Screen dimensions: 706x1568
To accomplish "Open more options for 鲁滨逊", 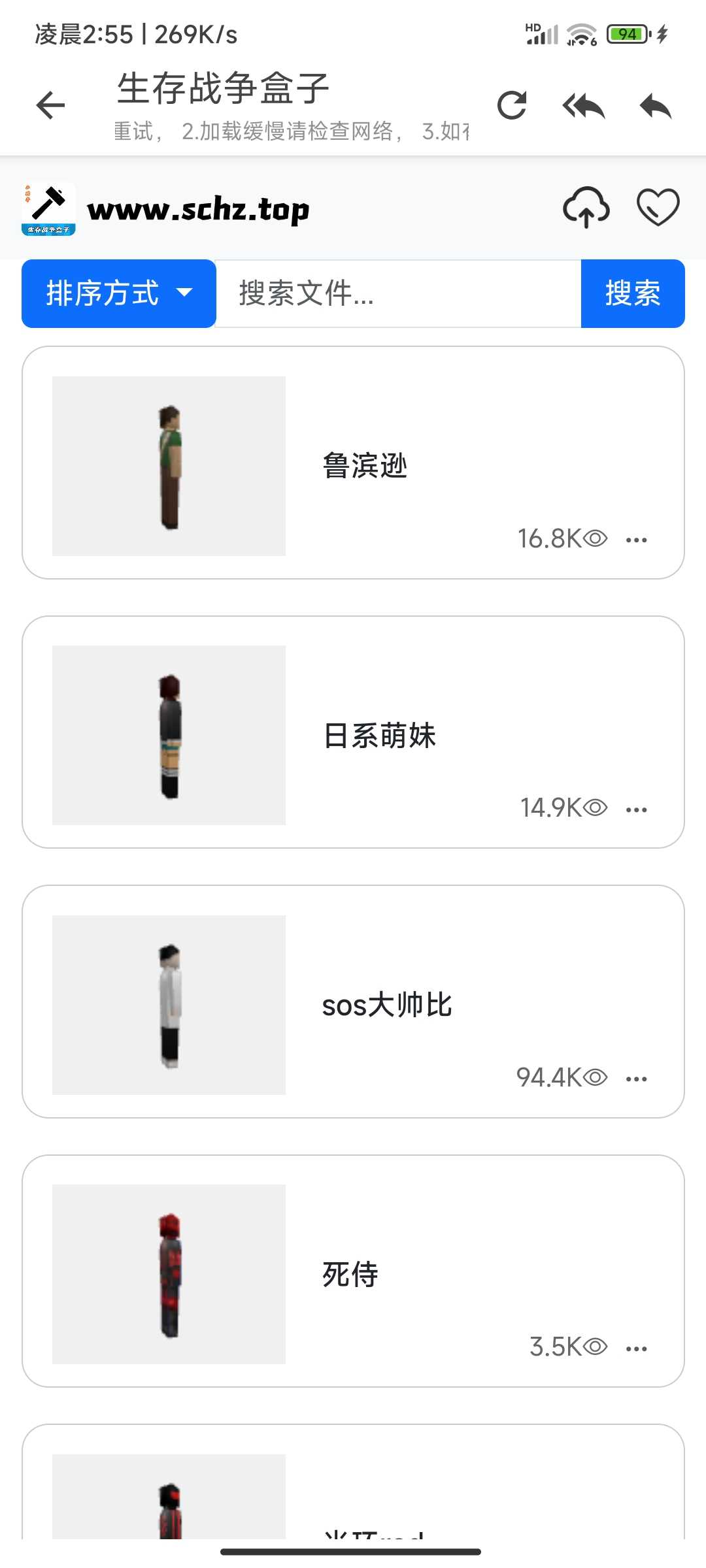I will [636, 540].
